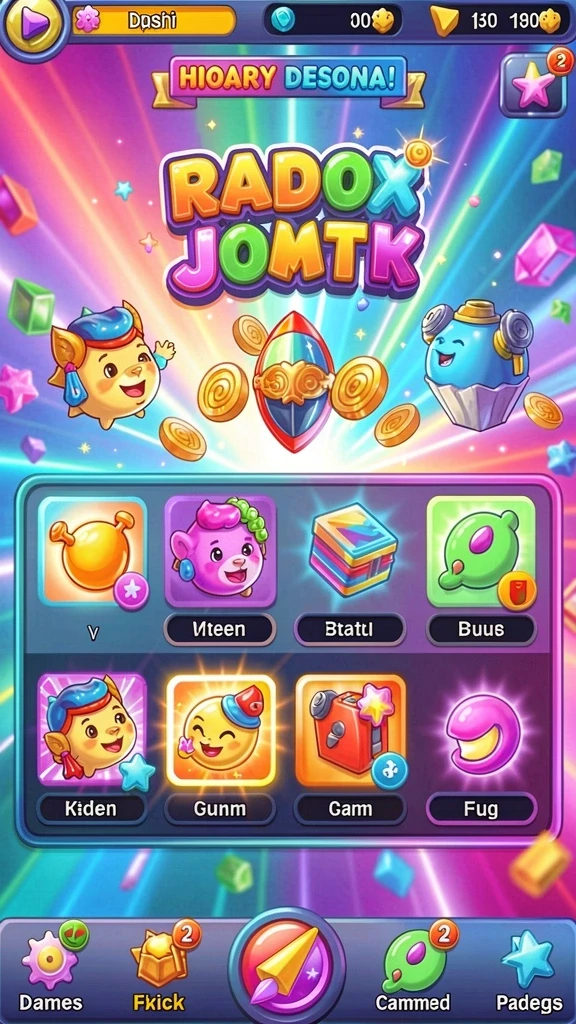Tap the blue gem currency counter
The height and width of the screenshot is (1024, 576).
pos(332,21)
